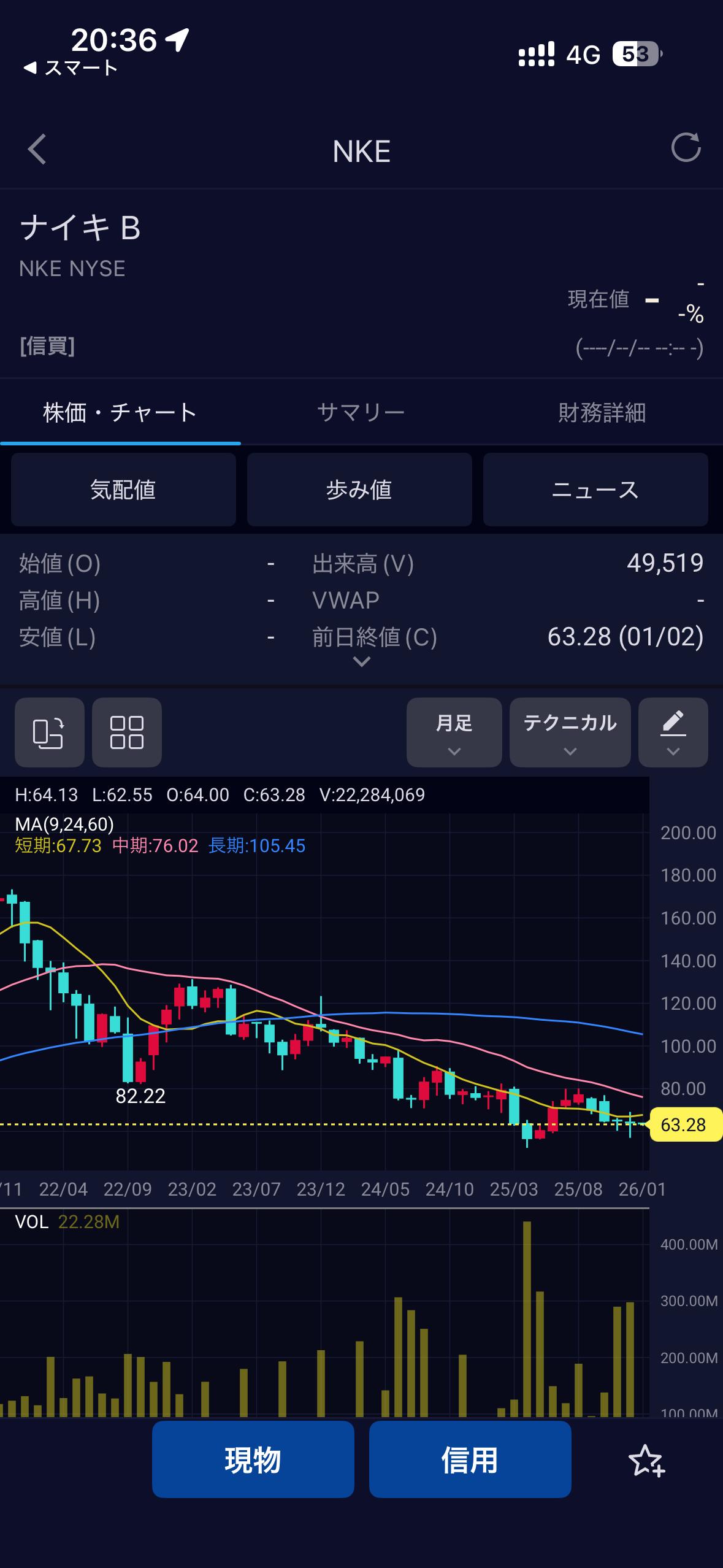The image size is (723, 1568).
Task: Open the chart drawing pencil tool
Action: click(673, 732)
